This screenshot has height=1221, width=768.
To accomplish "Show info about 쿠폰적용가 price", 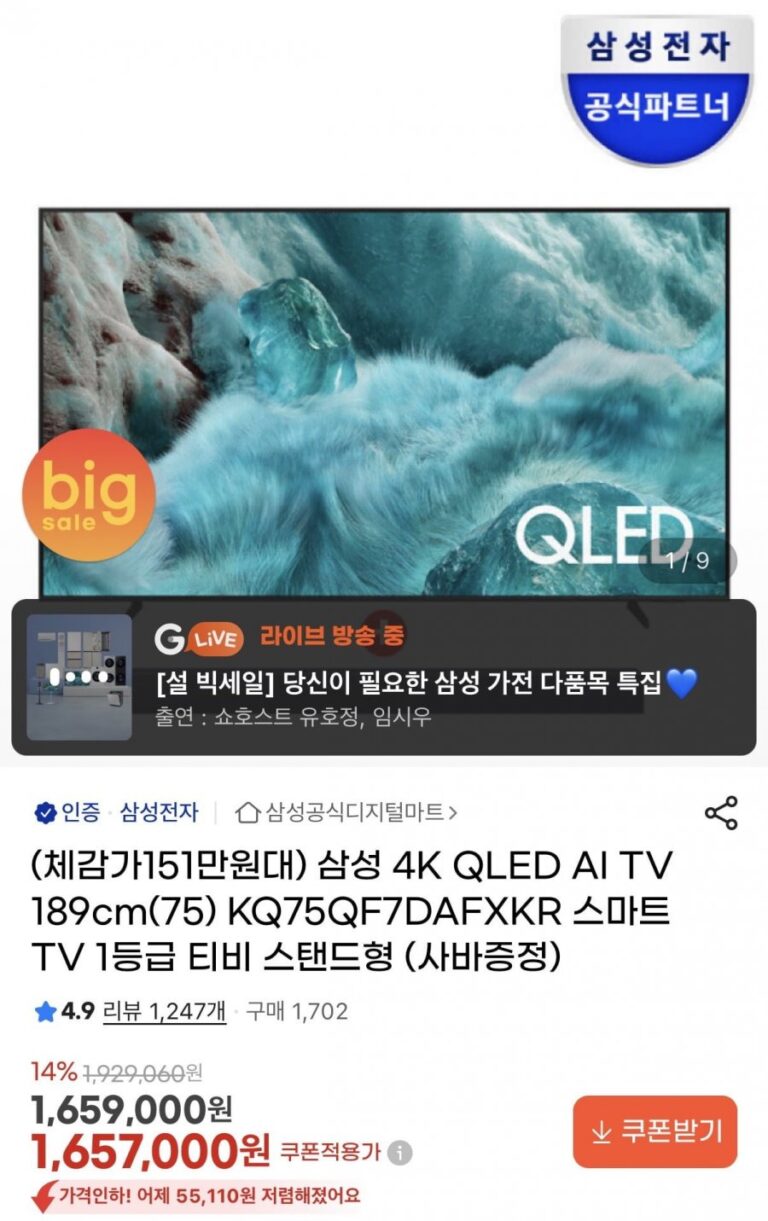I will point(400,1153).
